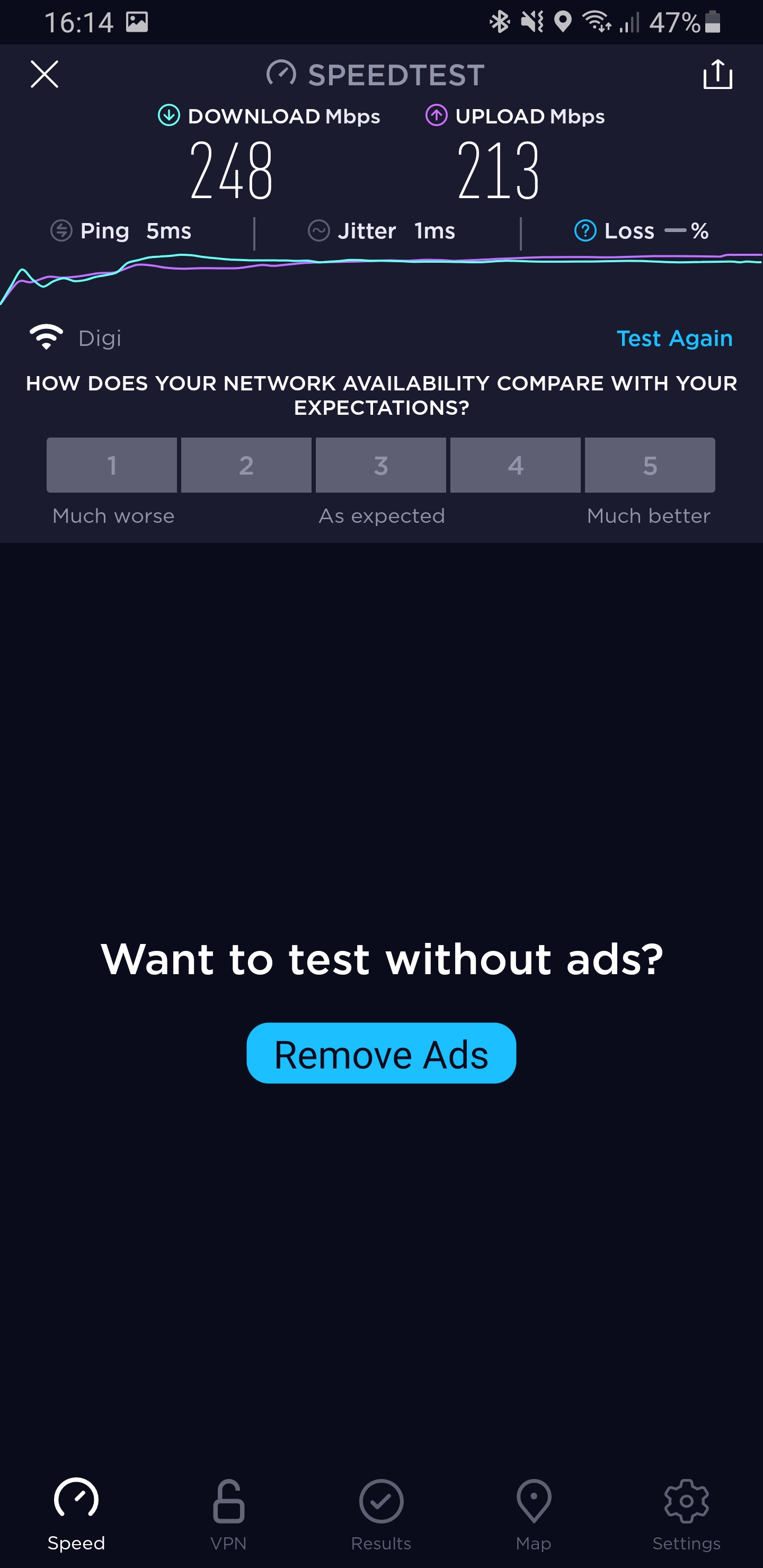This screenshot has width=763, height=1568.
Task: Rate network availability 1, Much worse
Action: [x=111, y=465]
